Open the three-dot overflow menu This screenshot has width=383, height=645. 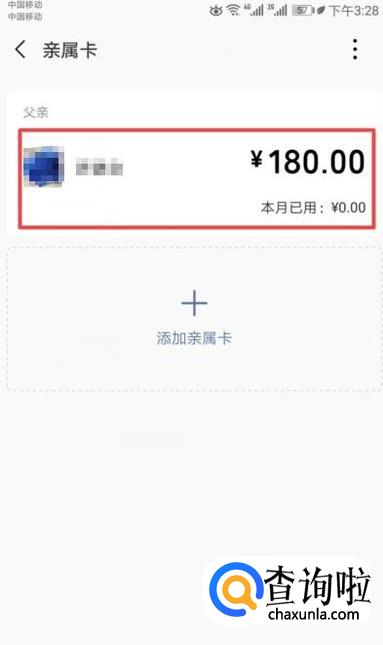click(355, 49)
